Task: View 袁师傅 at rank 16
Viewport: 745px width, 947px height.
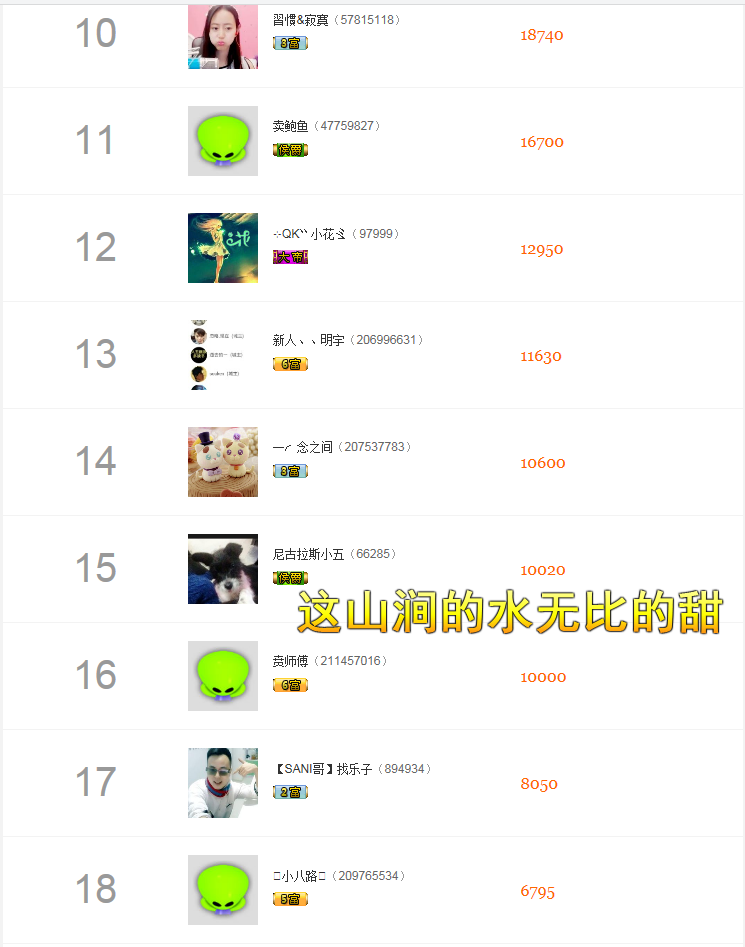Action: (290, 661)
